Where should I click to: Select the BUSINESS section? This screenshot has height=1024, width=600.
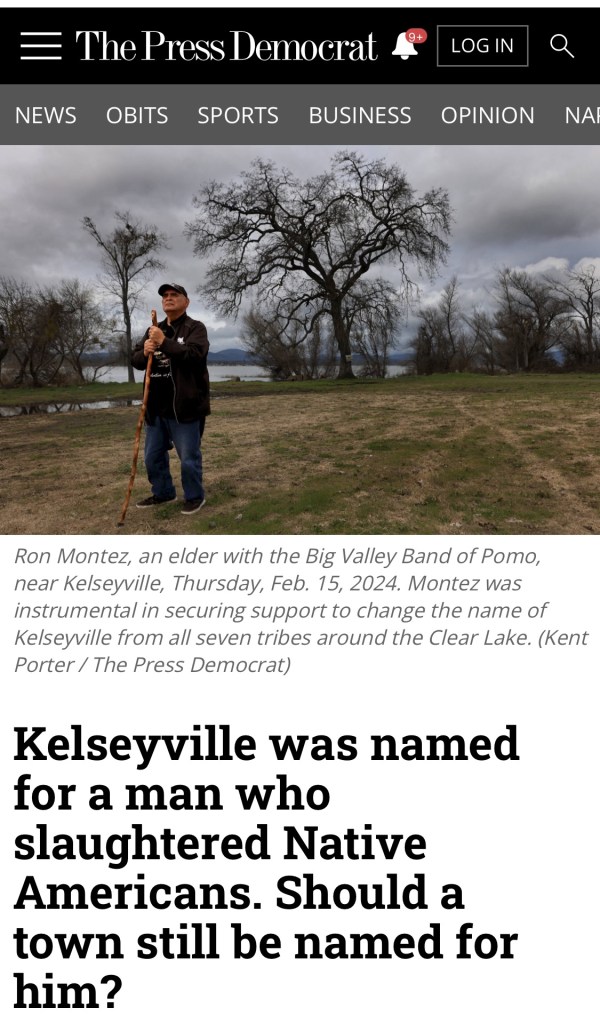(360, 115)
